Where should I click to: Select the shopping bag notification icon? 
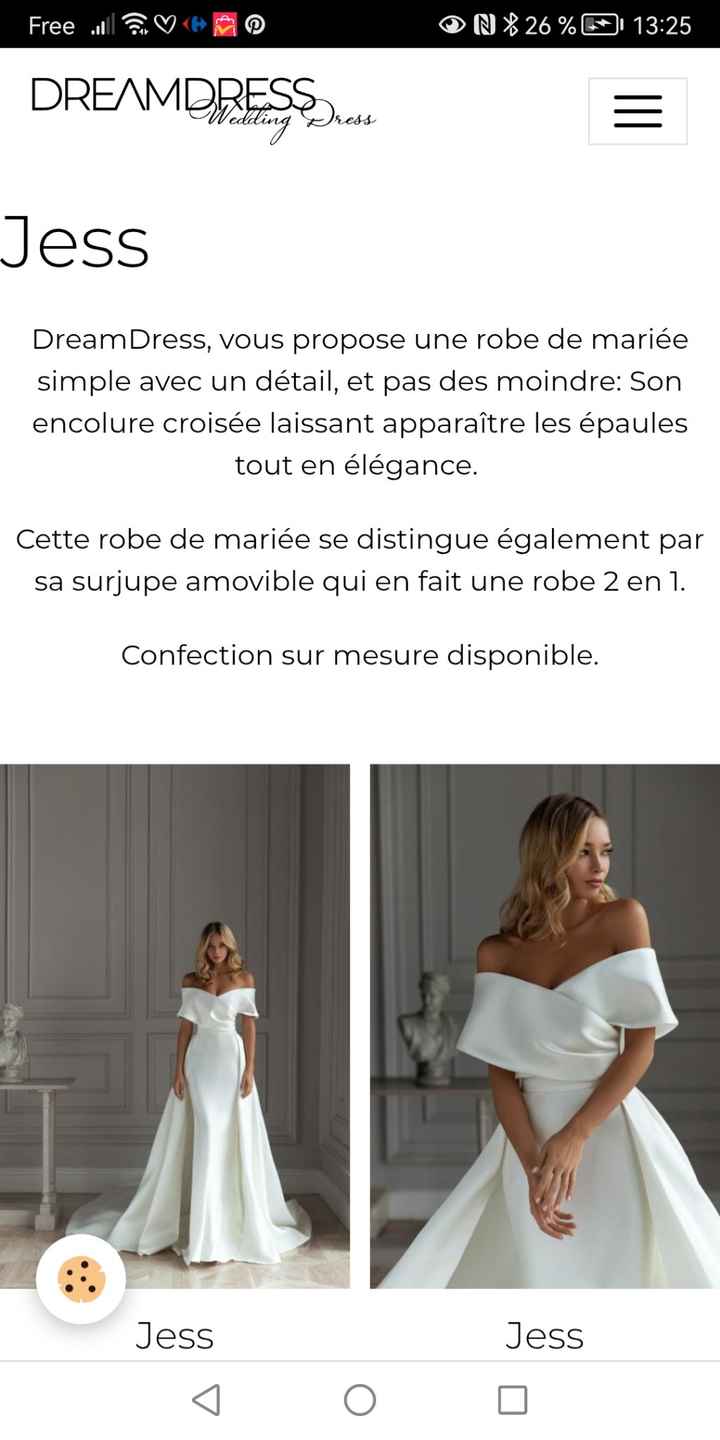pos(224,25)
